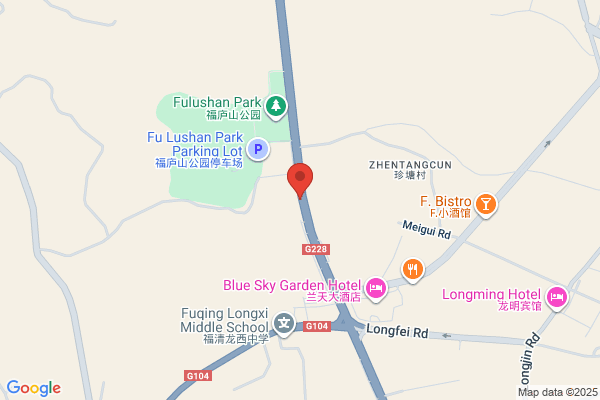The width and height of the screenshot is (600, 400).
Task: Open the F. Bistro bar marker
Action: 486,205
